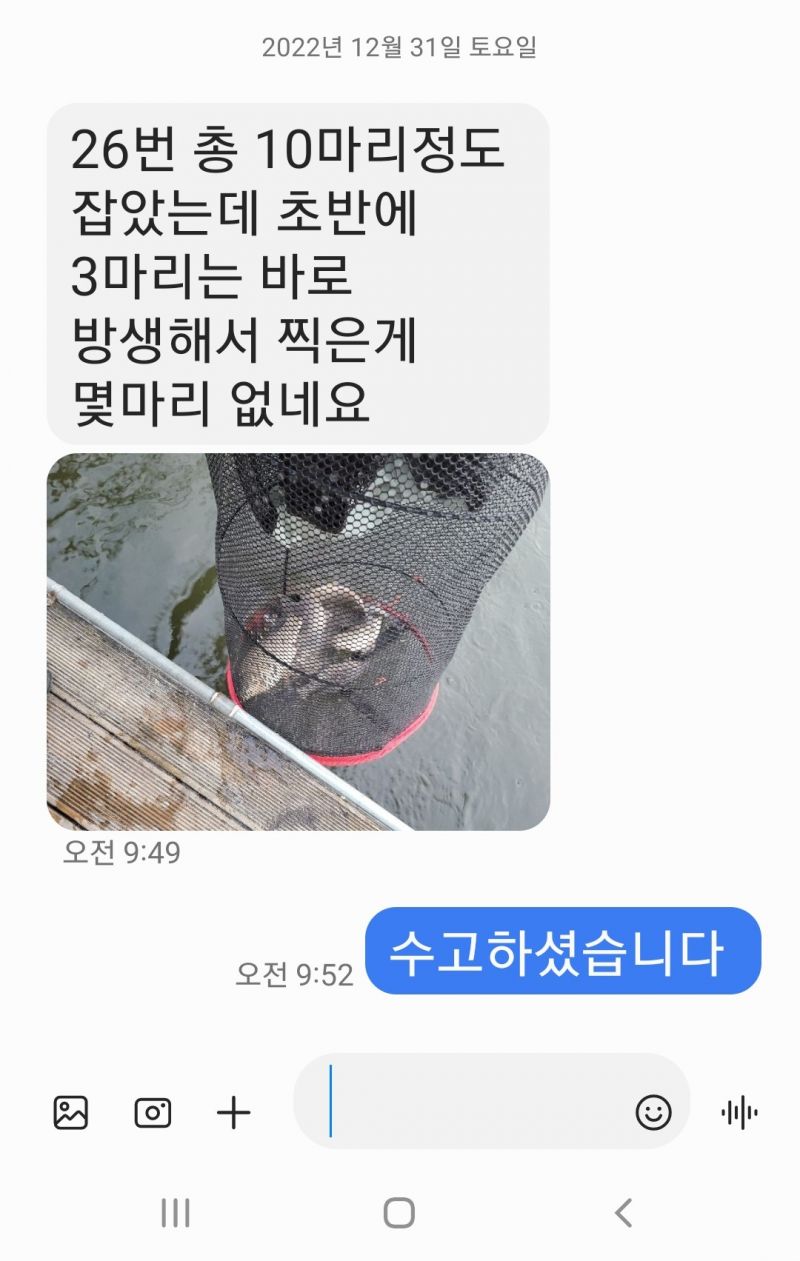This screenshot has height=1261, width=800.
Task: Open the recent apps view
Action: click(175, 1213)
